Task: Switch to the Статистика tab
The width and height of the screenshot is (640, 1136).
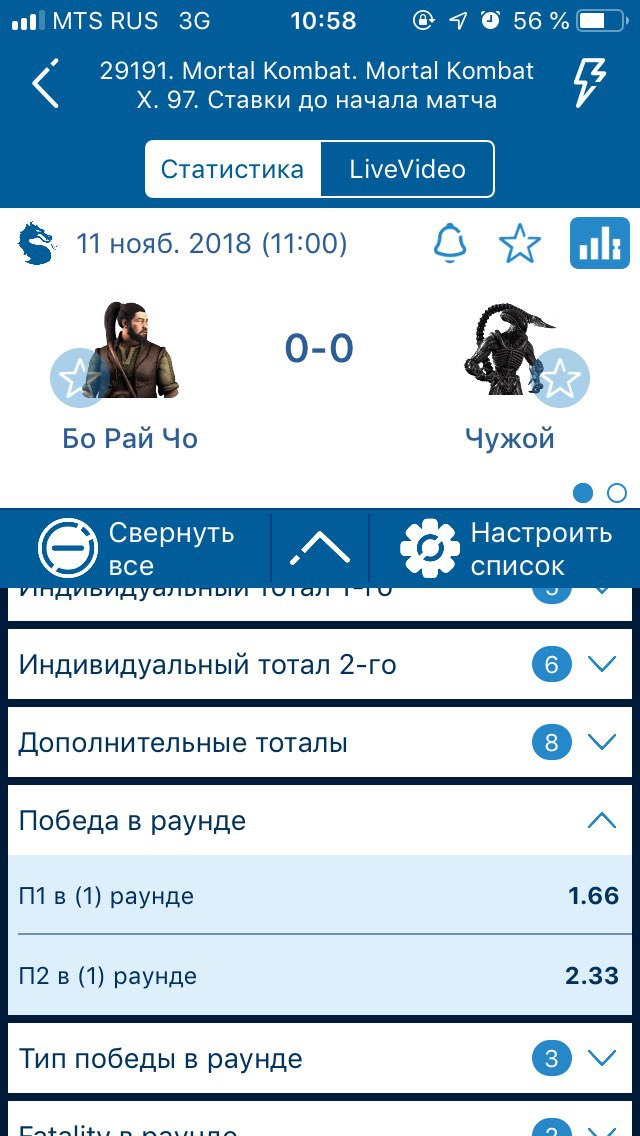Action: click(x=233, y=170)
